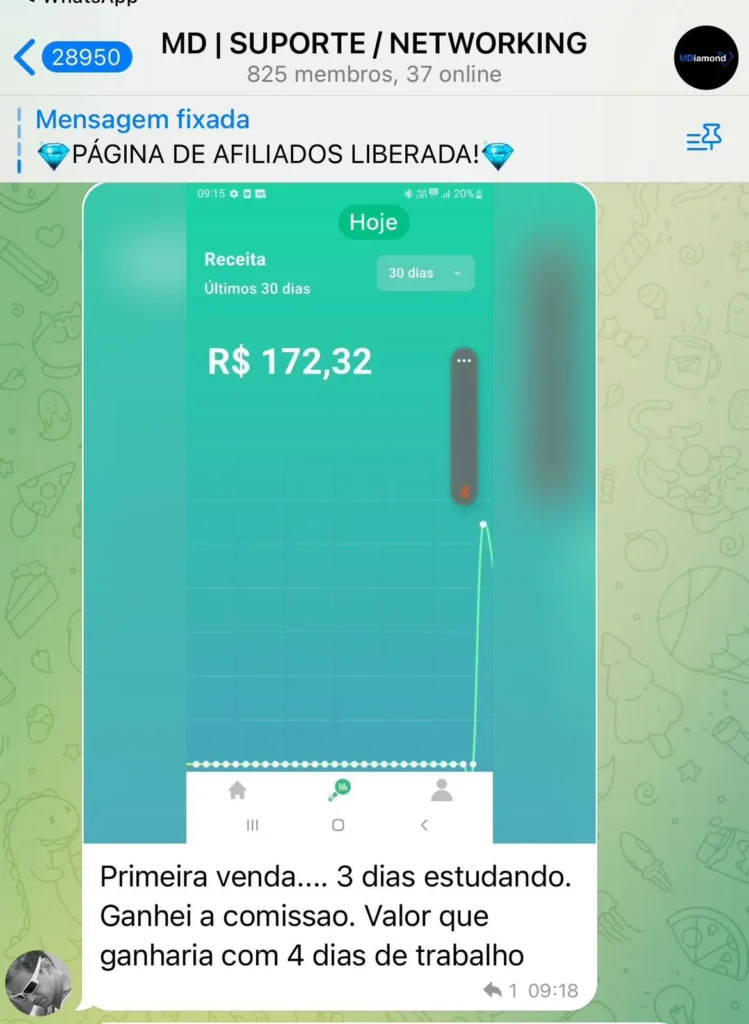Screen dimensions: 749x1024
Task: View the reply to the Primeira venda message
Action: tap(500, 990)
